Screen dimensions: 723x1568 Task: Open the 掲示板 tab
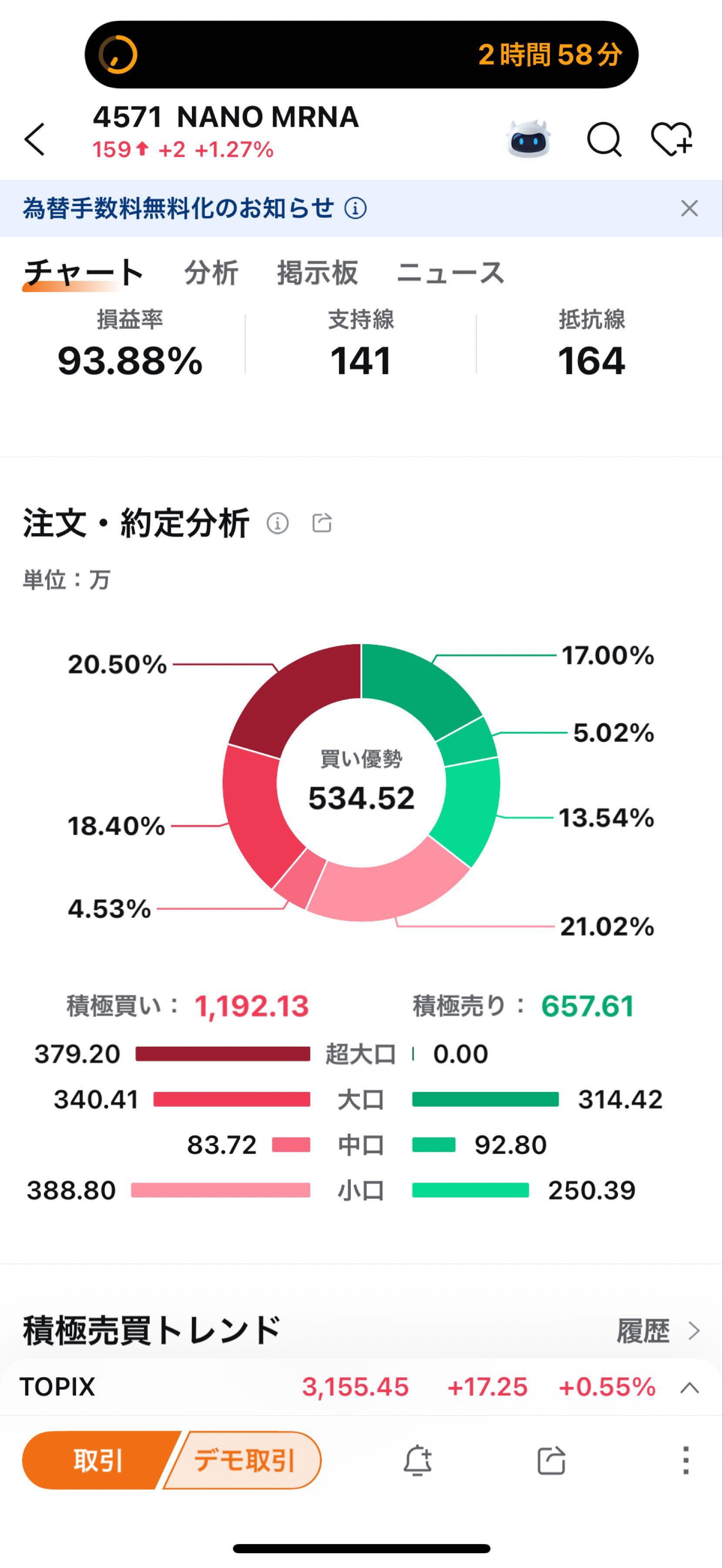(317, 273)
